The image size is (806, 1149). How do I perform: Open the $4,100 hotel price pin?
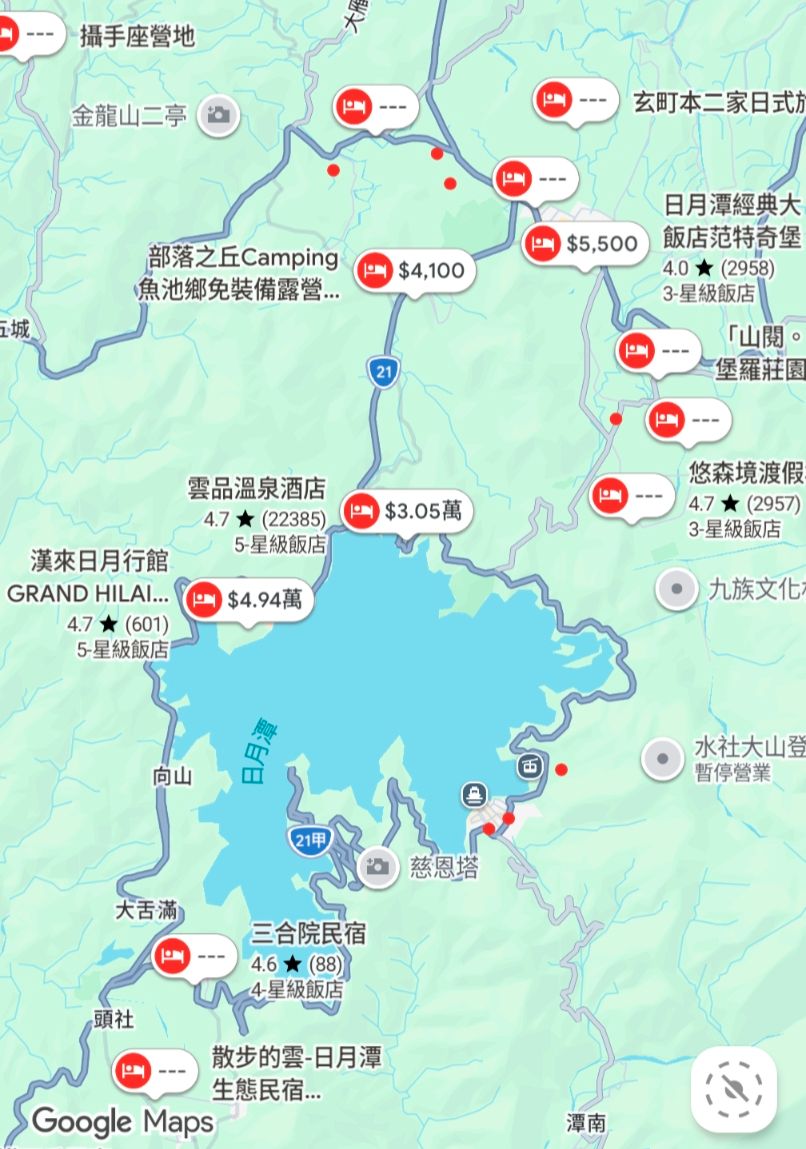click(x=415, y=271)
